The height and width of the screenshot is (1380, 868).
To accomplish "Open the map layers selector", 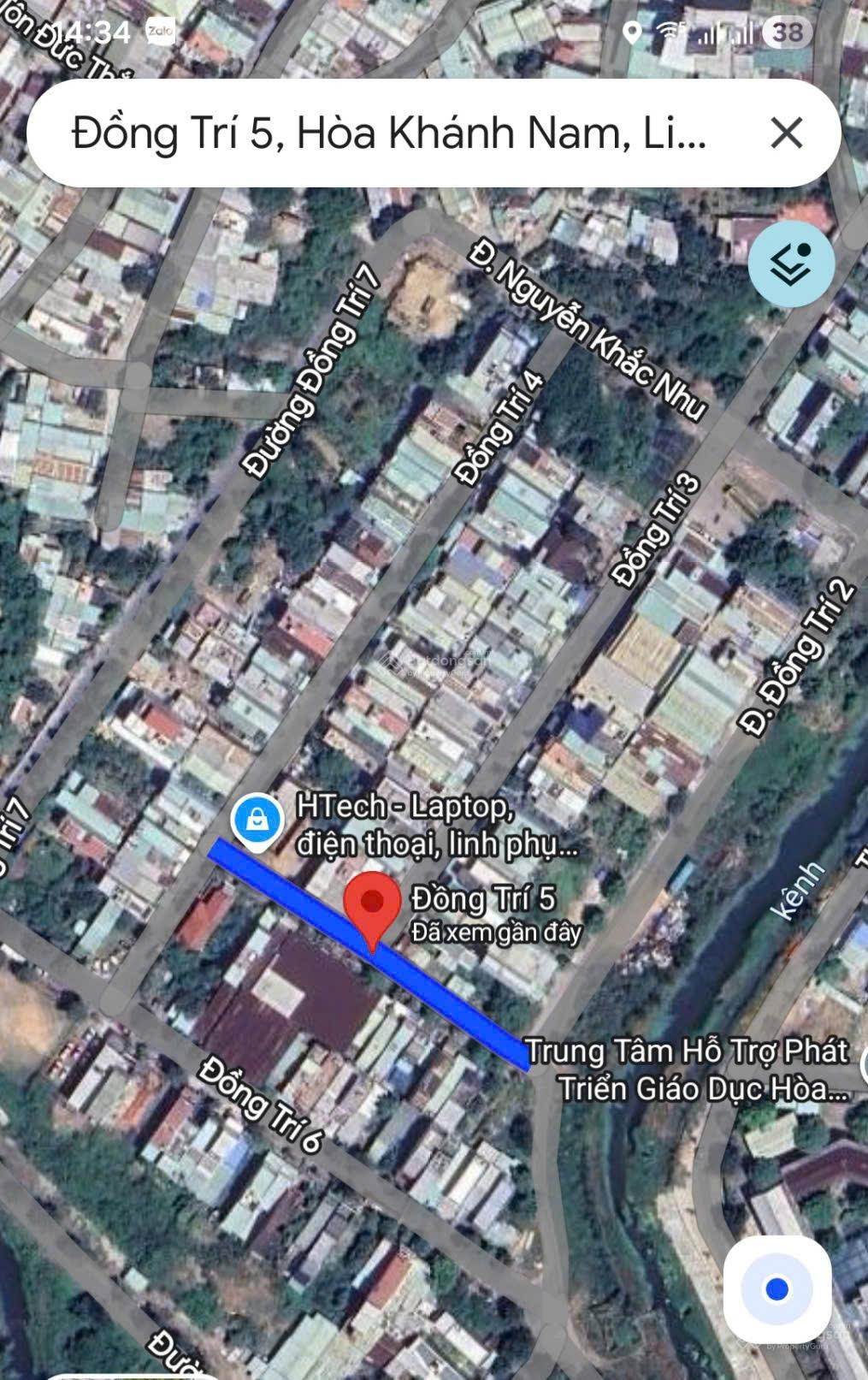I will coord(792,263).
